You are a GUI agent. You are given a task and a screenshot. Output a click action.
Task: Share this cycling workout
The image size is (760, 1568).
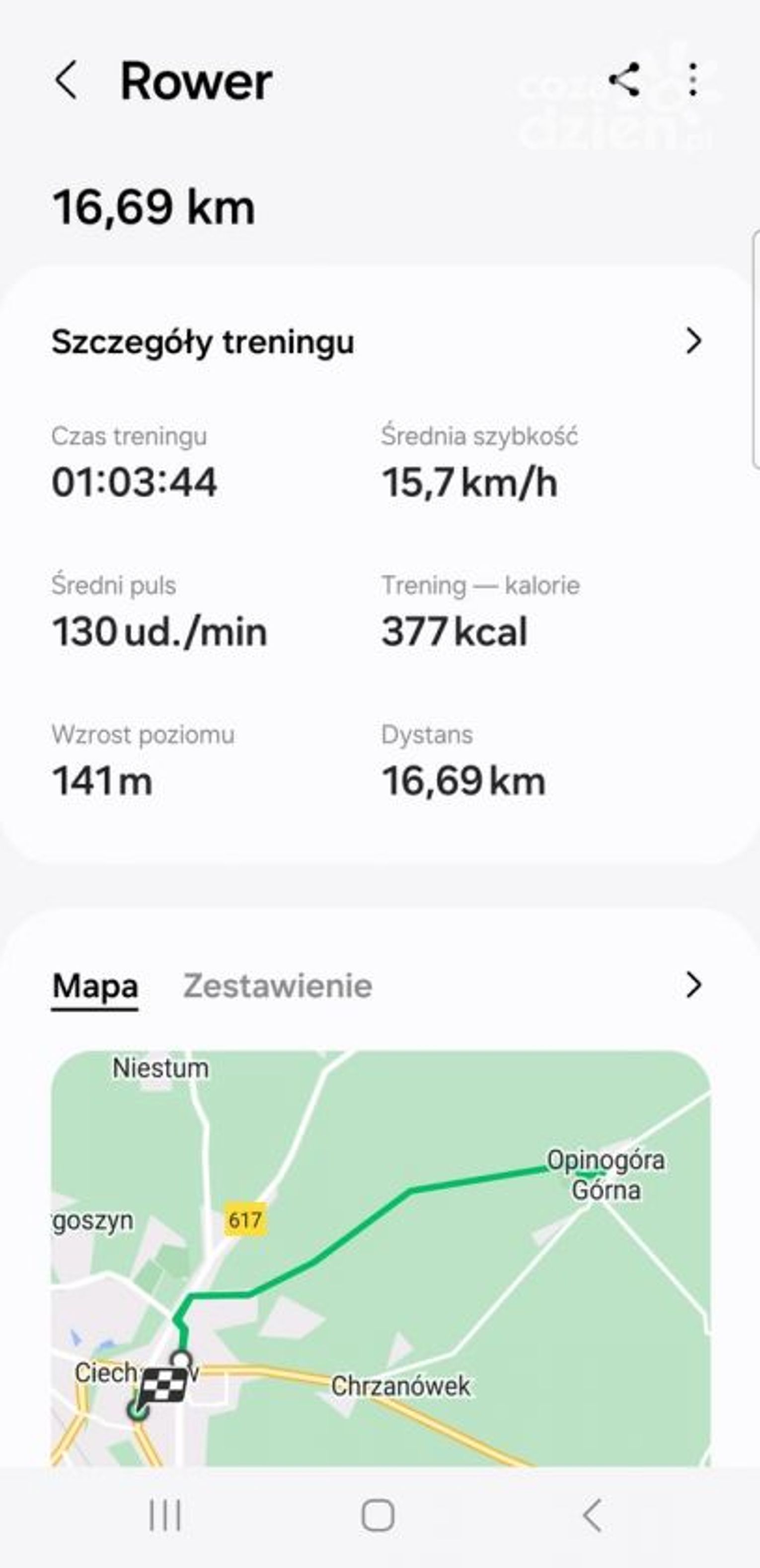coord(624,79)
